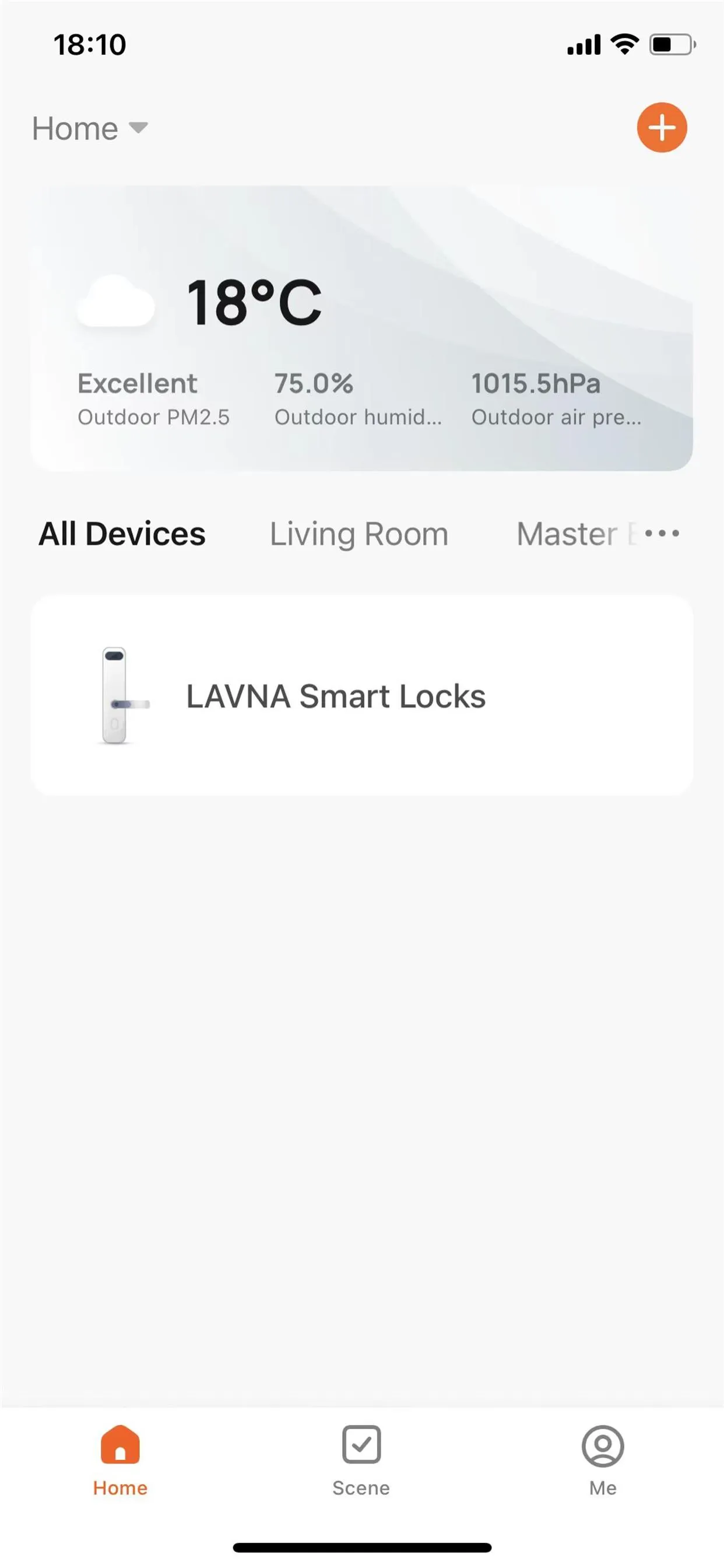Tap the Home bottom navigation tab
The height and width of the screenshot is (1568, 724).
click(x=120, y=1461)
